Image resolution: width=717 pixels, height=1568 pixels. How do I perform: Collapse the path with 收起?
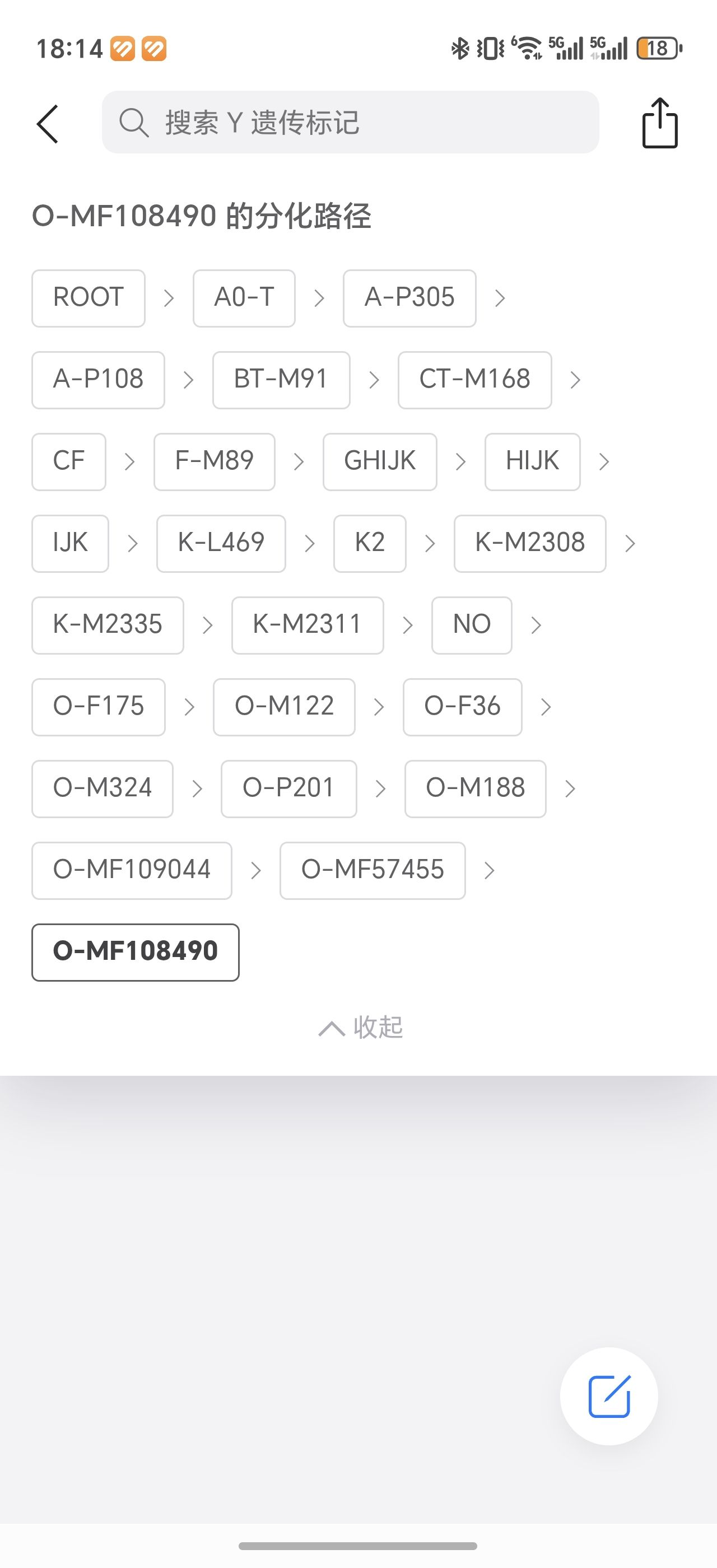click(x=360, y=1028)
